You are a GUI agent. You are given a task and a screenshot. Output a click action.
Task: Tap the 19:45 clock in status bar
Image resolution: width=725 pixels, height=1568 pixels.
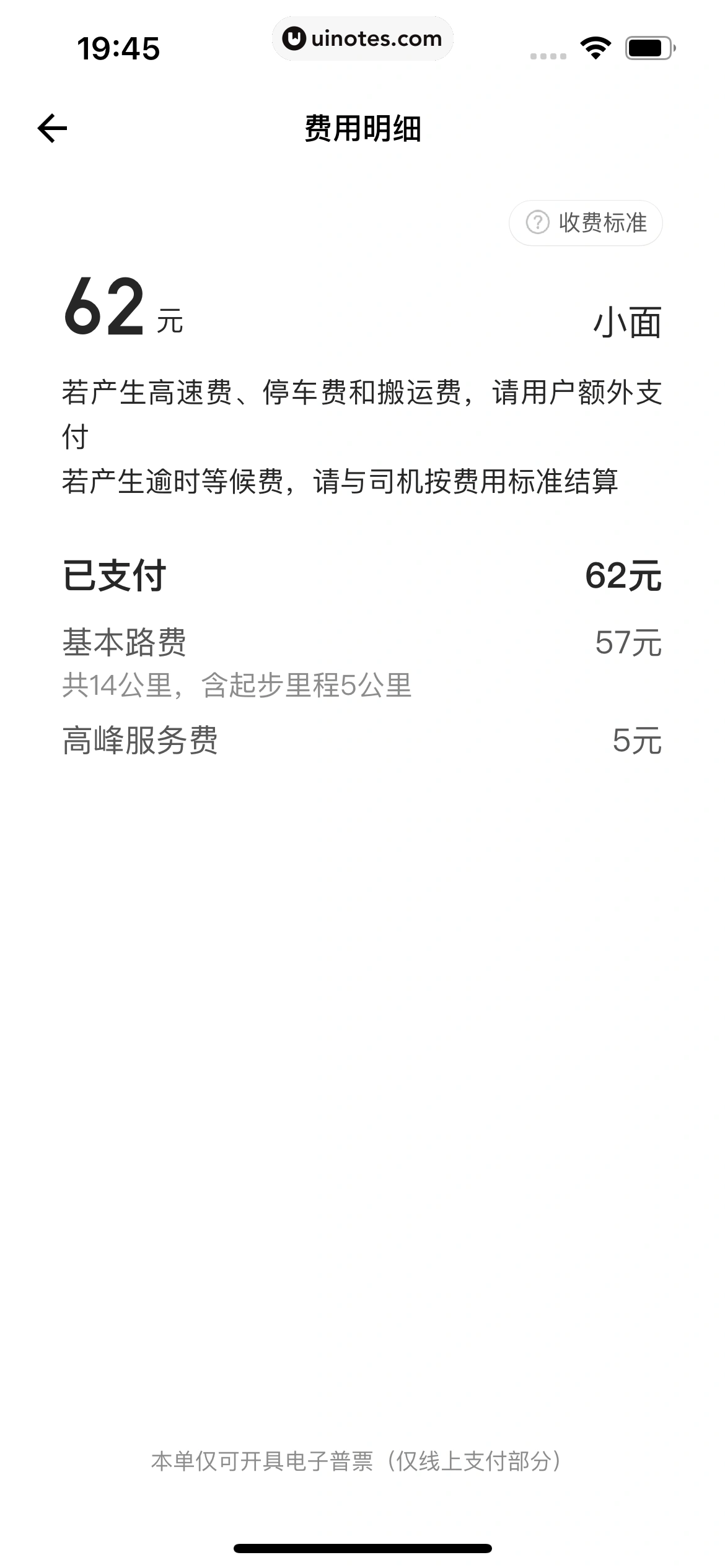pyautogui.click(x=119, y=48)
